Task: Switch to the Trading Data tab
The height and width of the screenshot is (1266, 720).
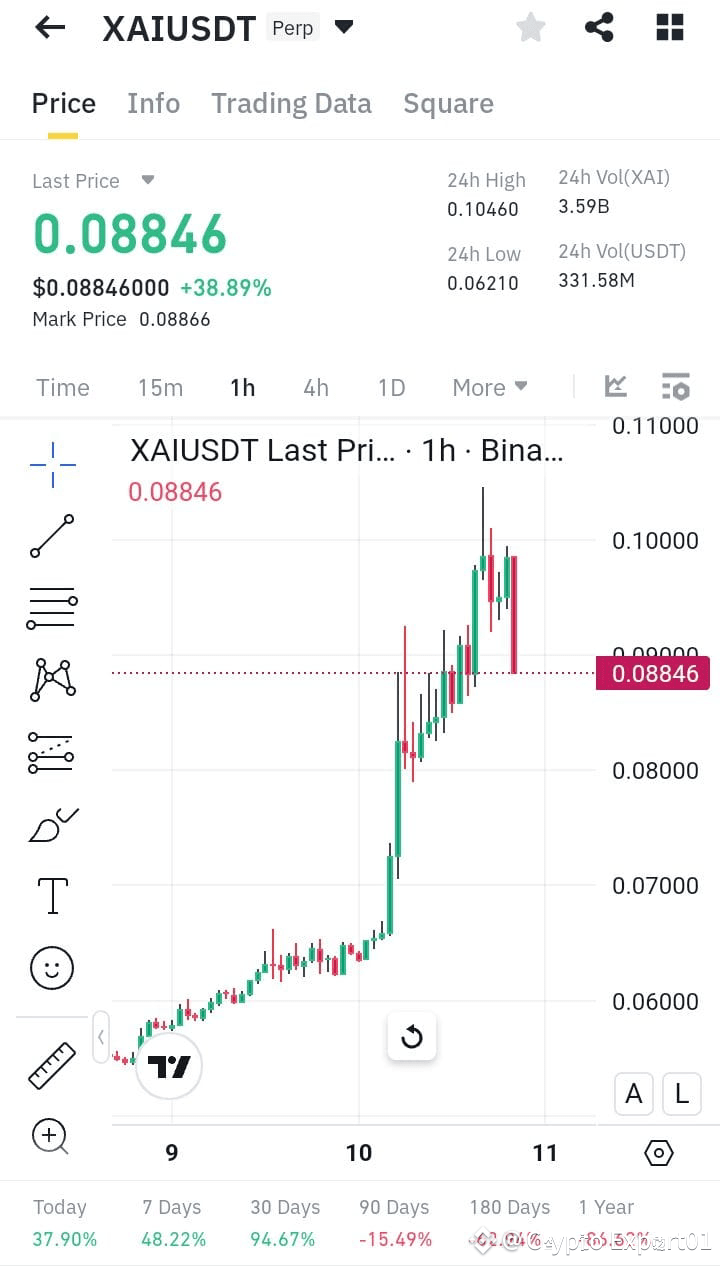Action: [291, 103]
